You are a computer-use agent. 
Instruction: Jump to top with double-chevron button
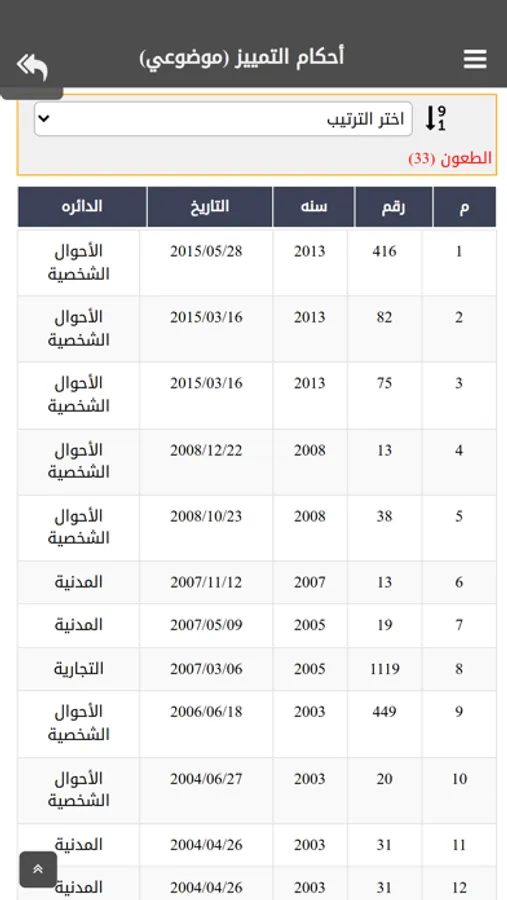click(x=38, y=870)
